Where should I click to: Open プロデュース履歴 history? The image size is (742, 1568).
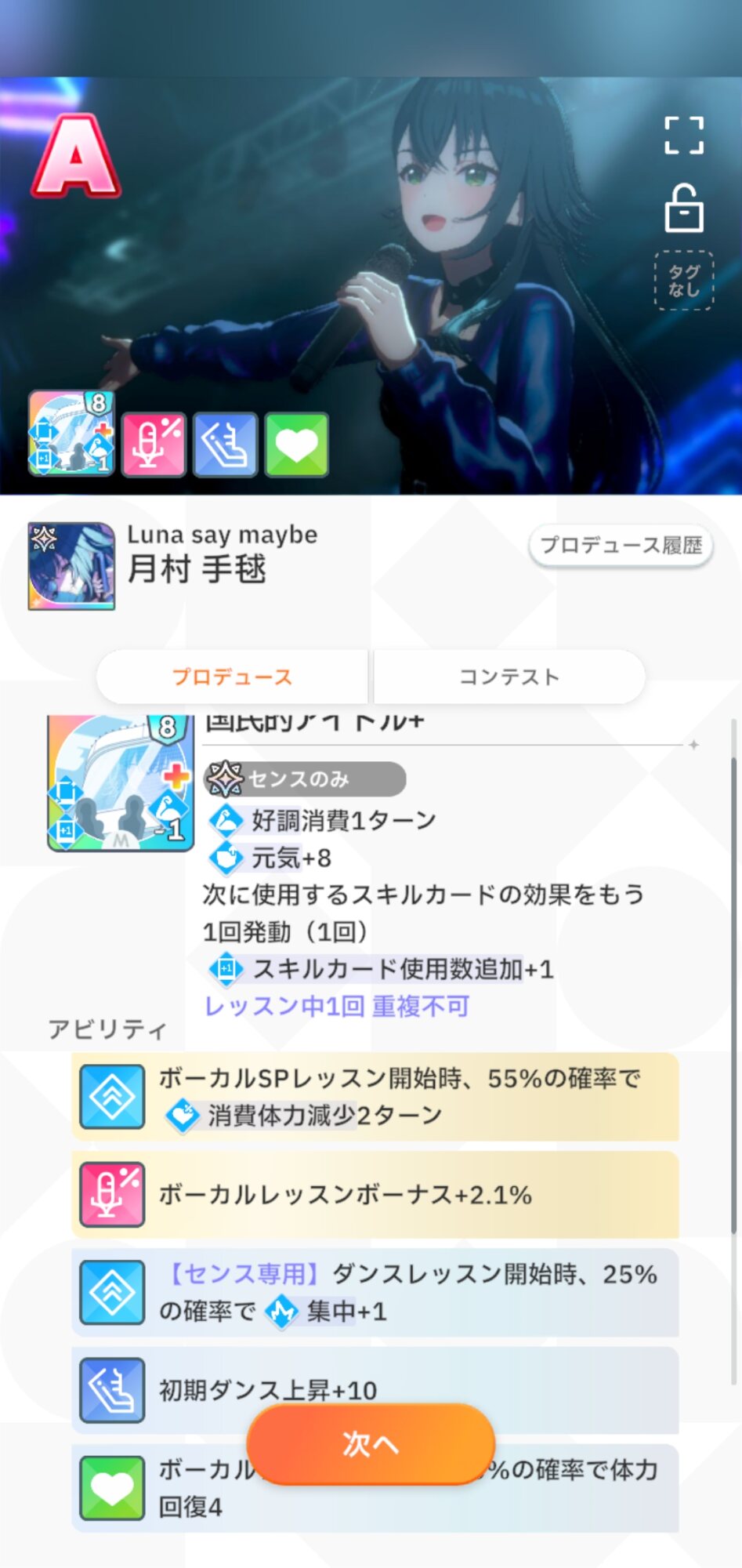[621, 545]
